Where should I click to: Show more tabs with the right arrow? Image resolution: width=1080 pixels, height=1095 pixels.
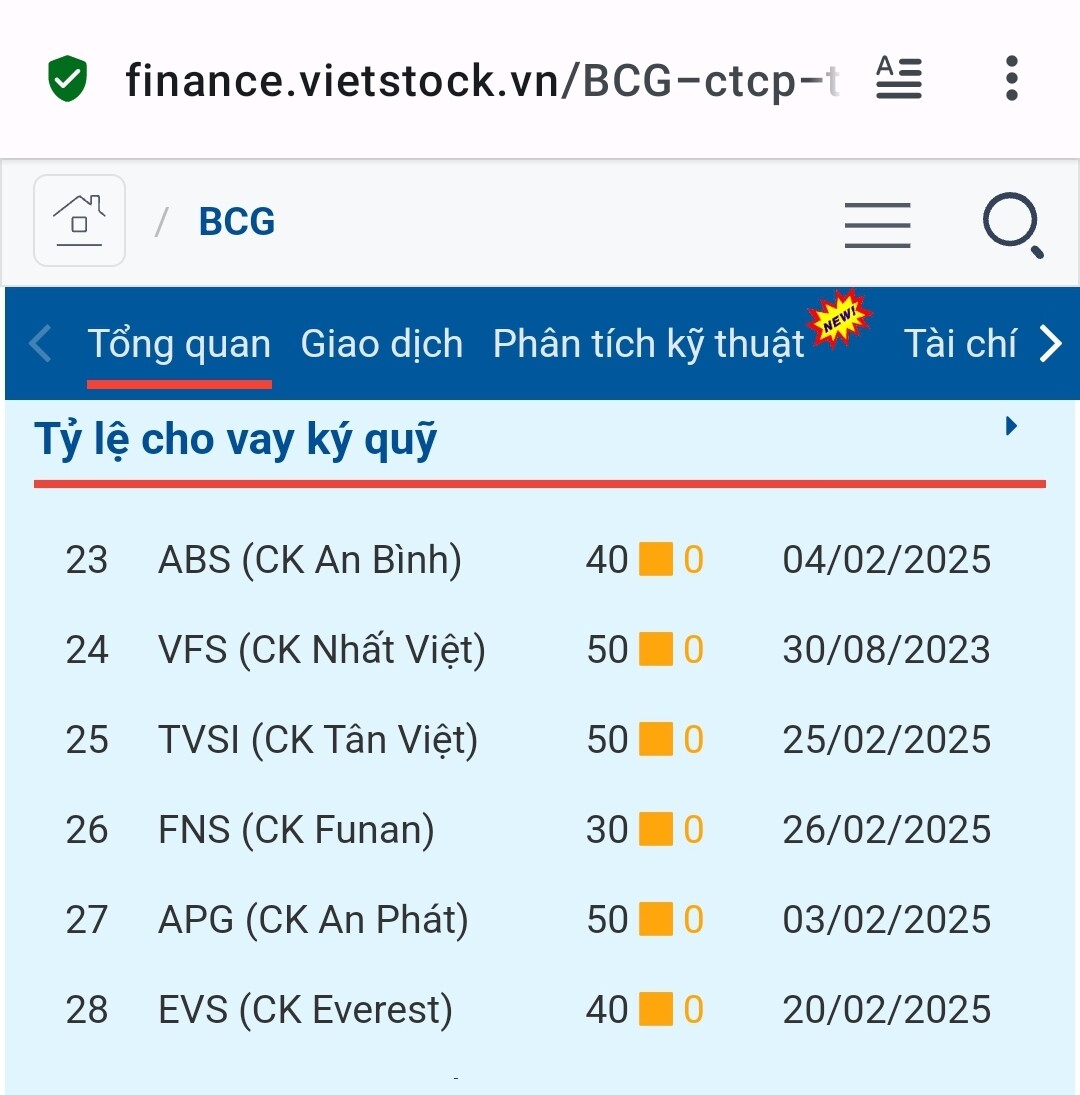(x=1051, y=344)
